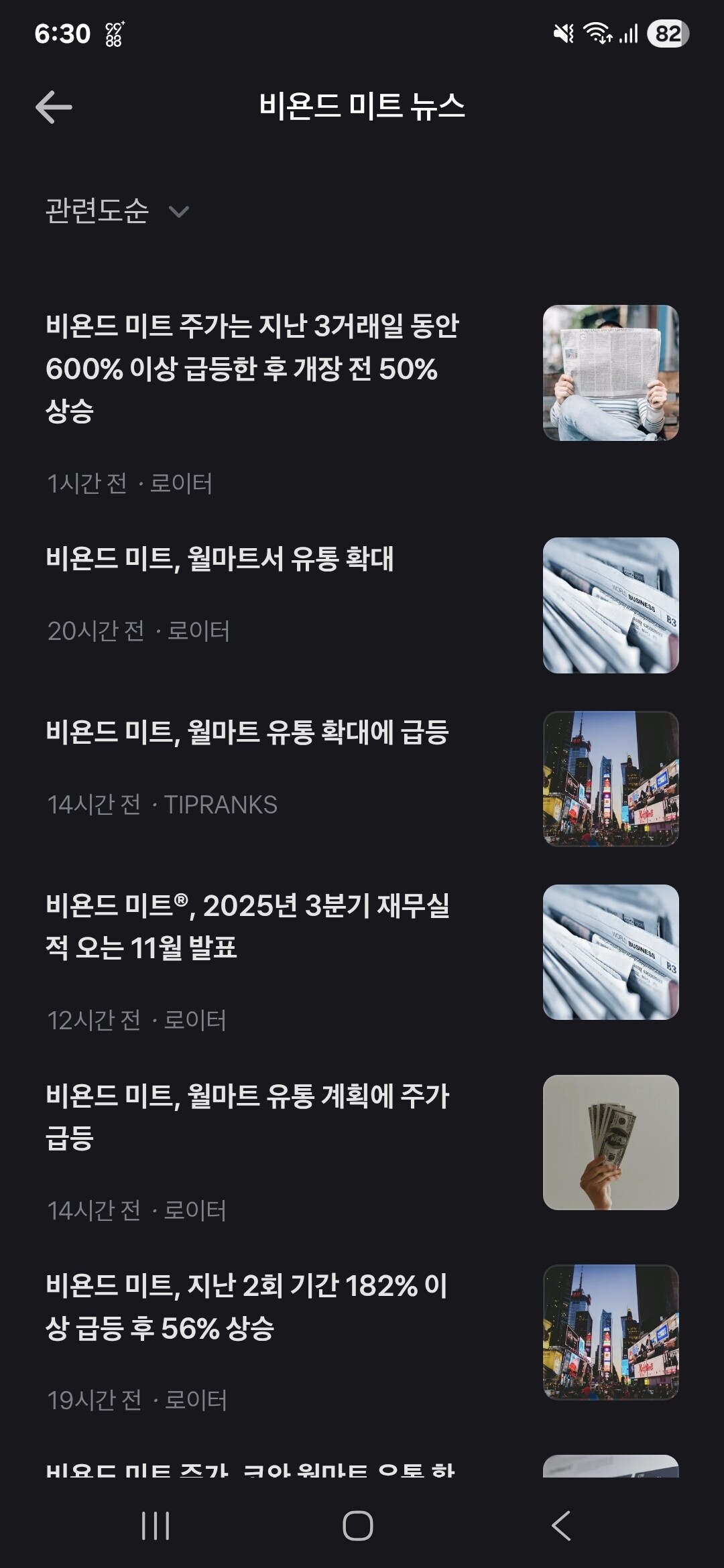Open the recent apps view
This screenshot has width=724, height=1568.
156,1526
